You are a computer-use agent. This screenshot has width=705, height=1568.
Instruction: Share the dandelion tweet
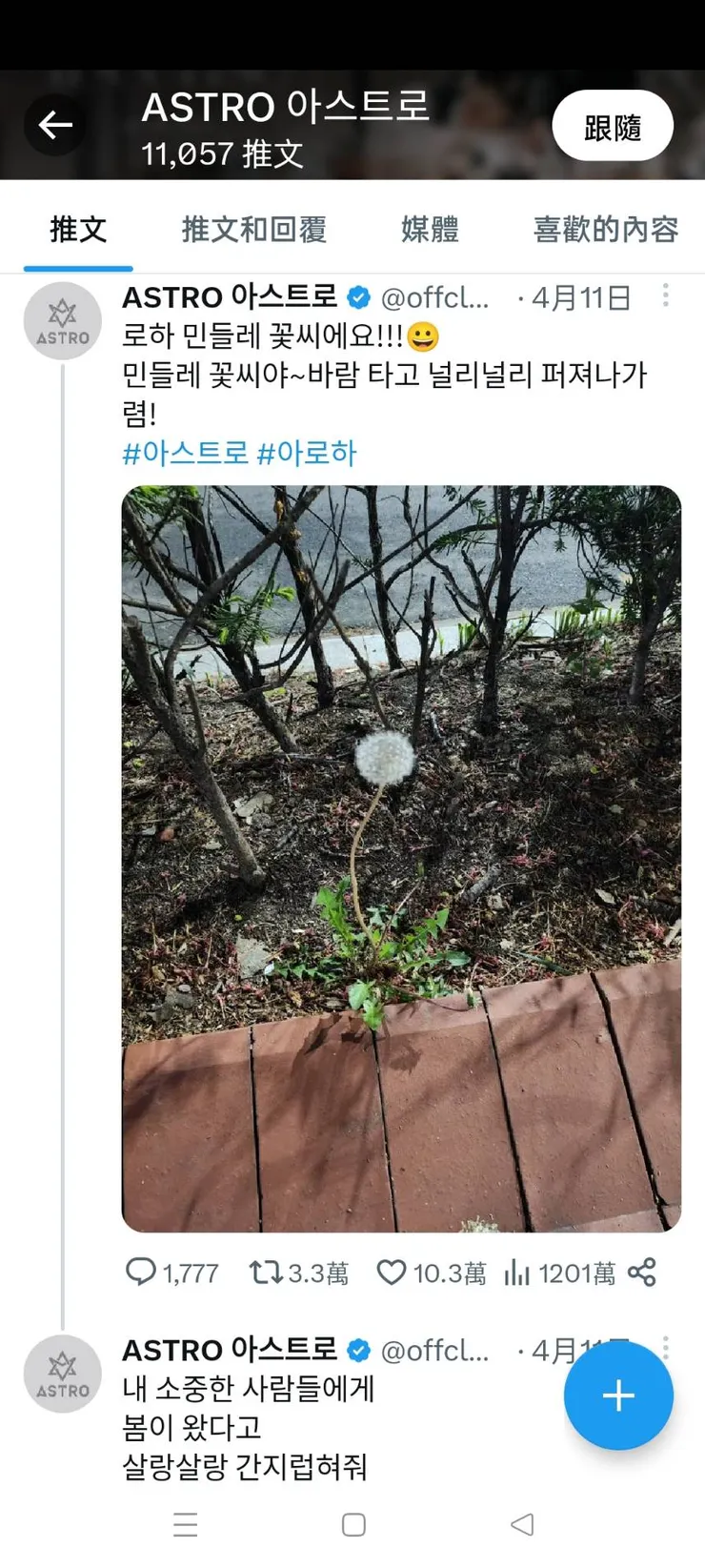coord(642,1272)
